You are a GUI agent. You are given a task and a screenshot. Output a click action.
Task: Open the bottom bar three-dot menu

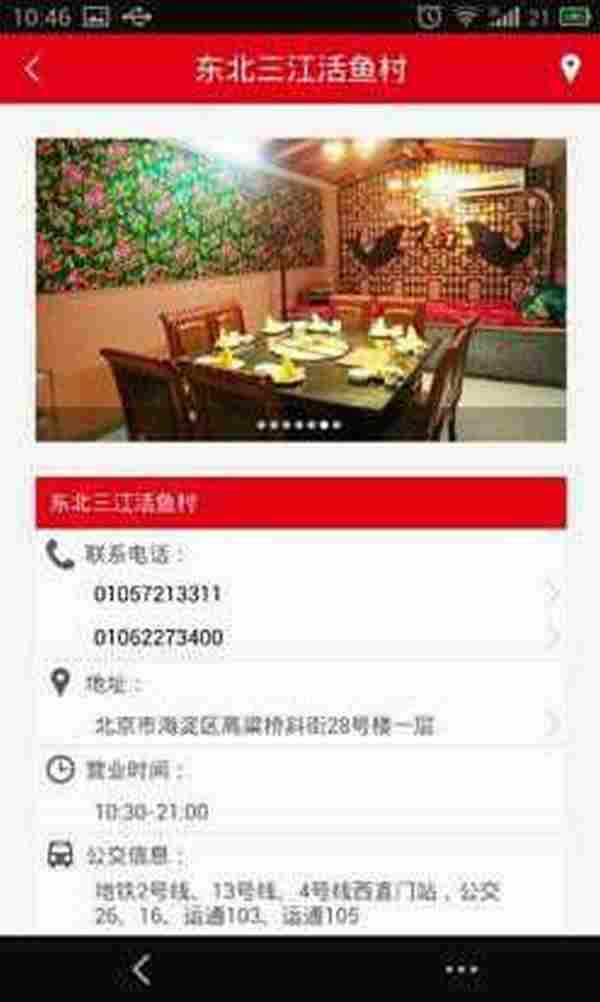(460, 969)
